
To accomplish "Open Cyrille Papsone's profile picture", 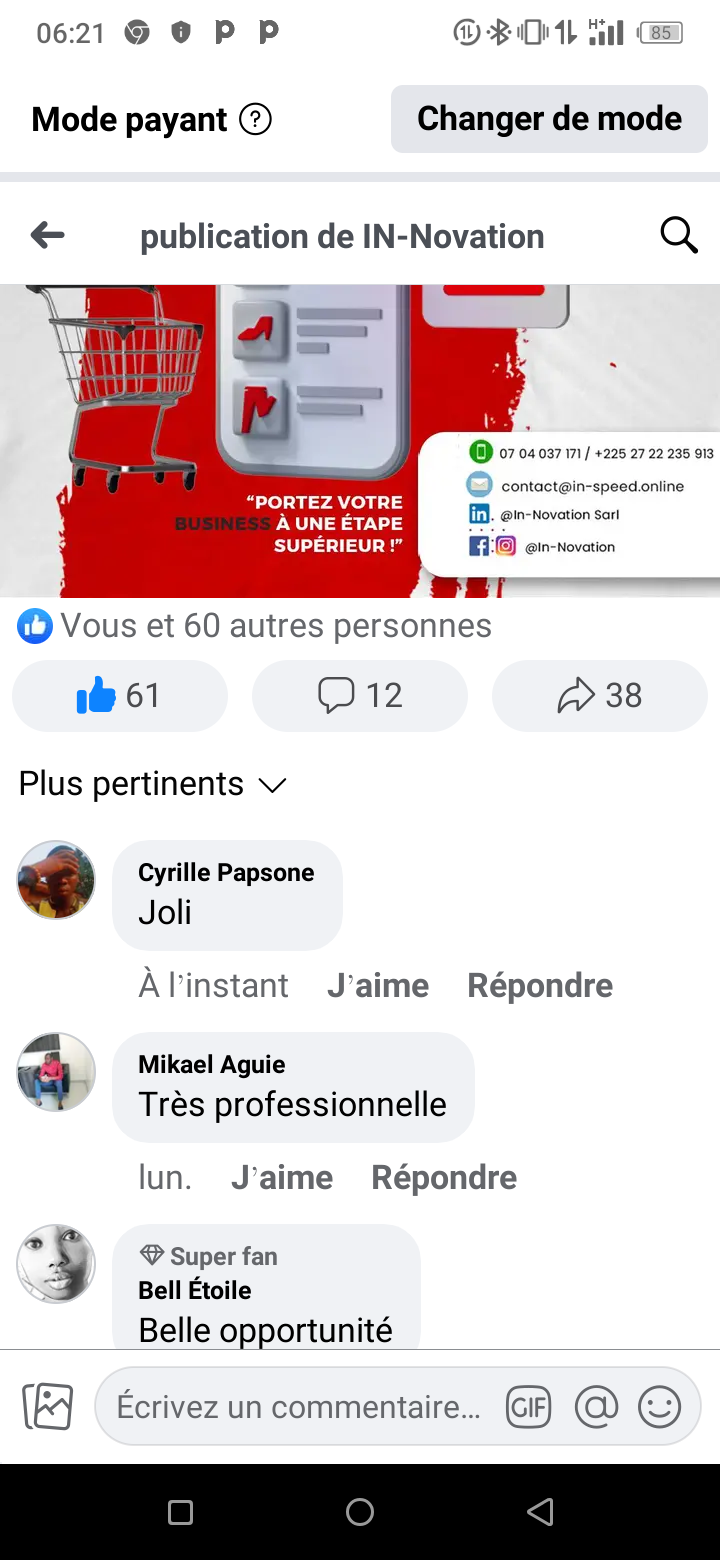I will pos(56,880).
